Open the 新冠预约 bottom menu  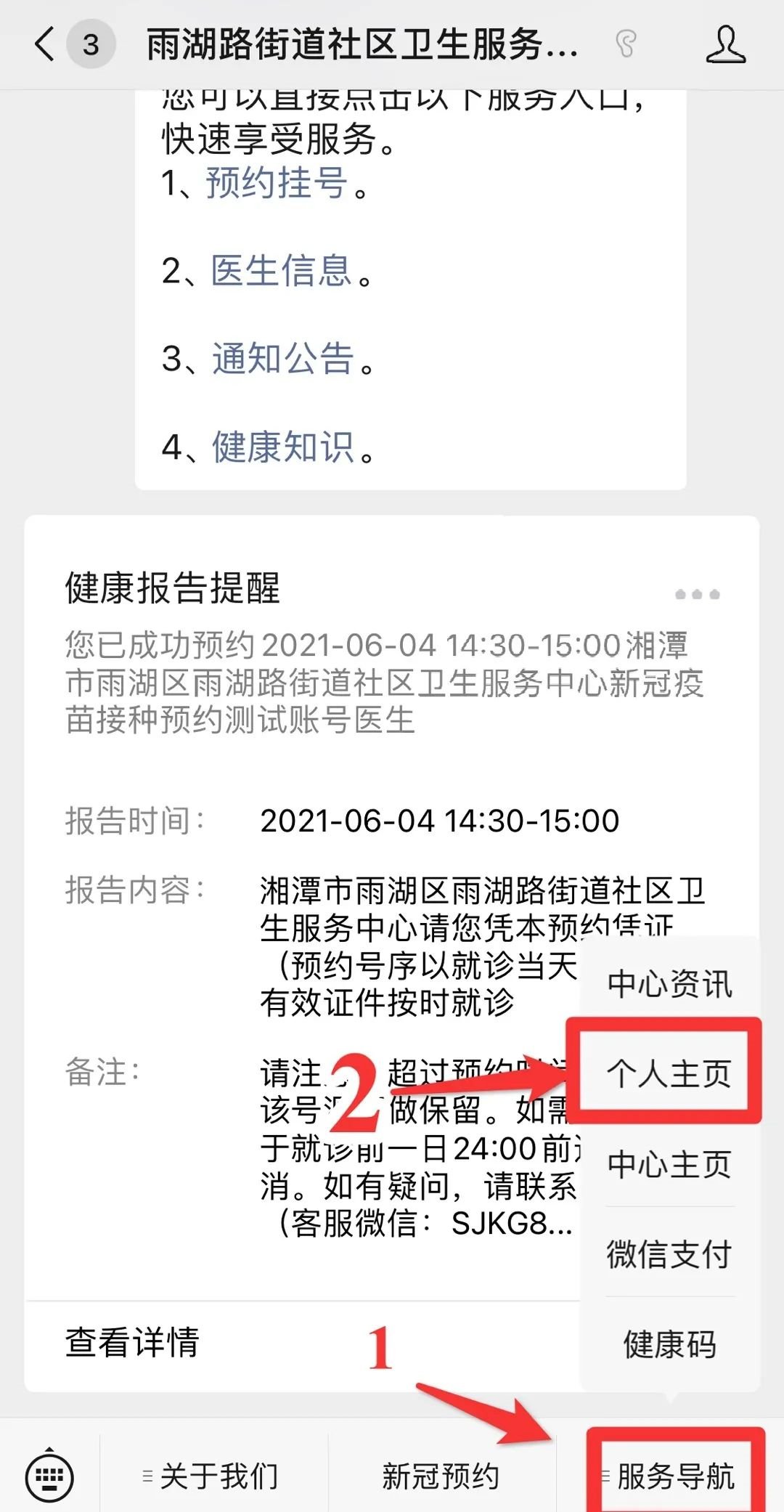(x=441, y=1476)
